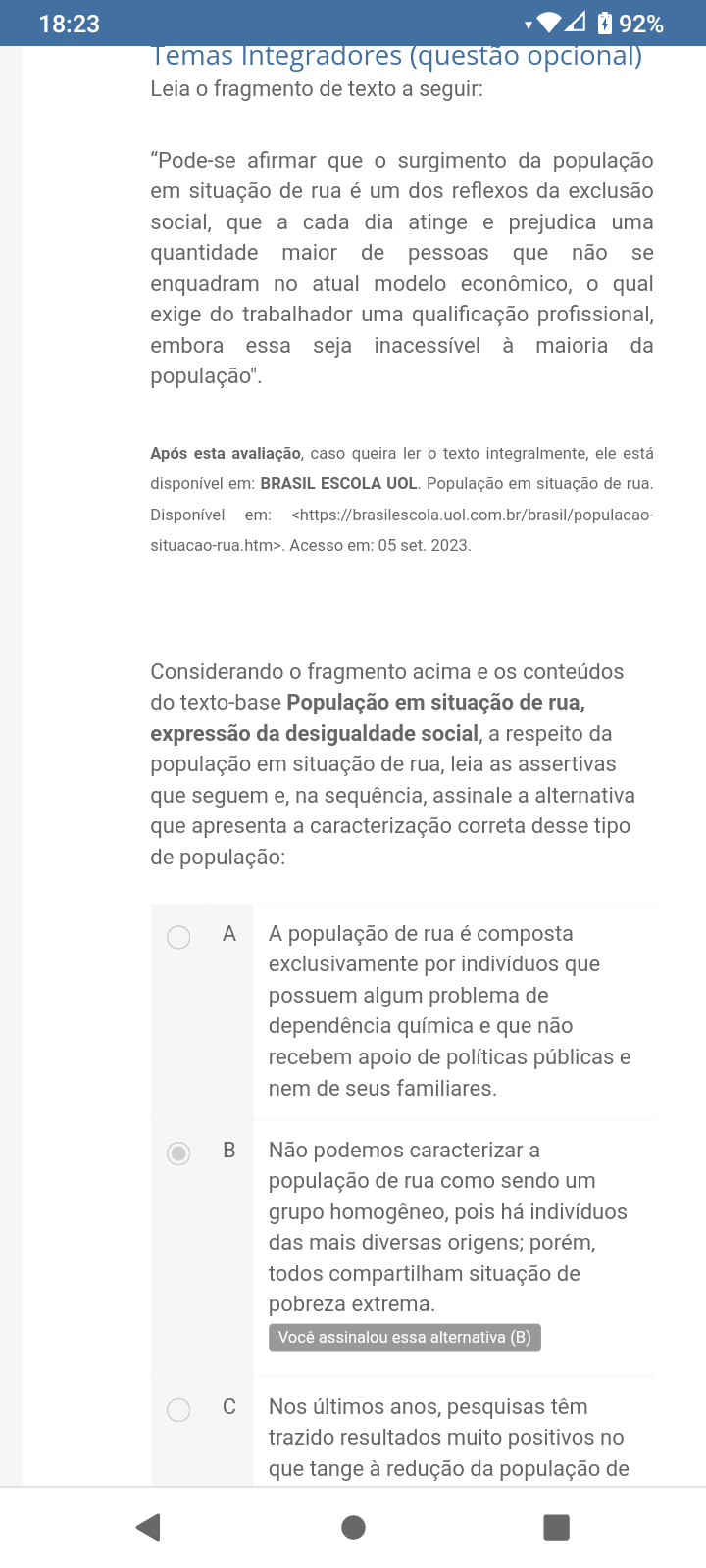Go back using the system back button
Screen dimensions: 706x1568
click(x=148, y=1527)
